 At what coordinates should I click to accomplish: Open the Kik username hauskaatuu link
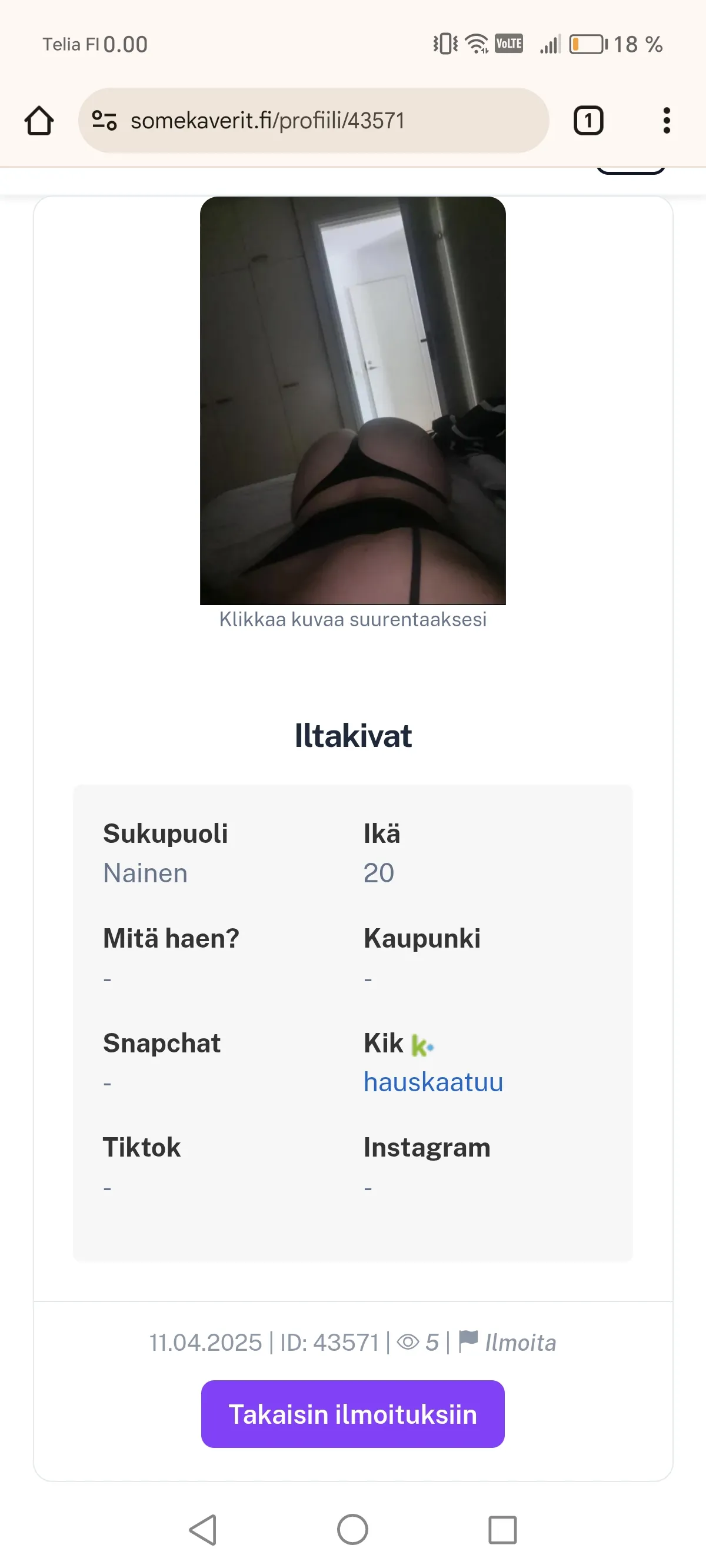tap(433, 1082)
